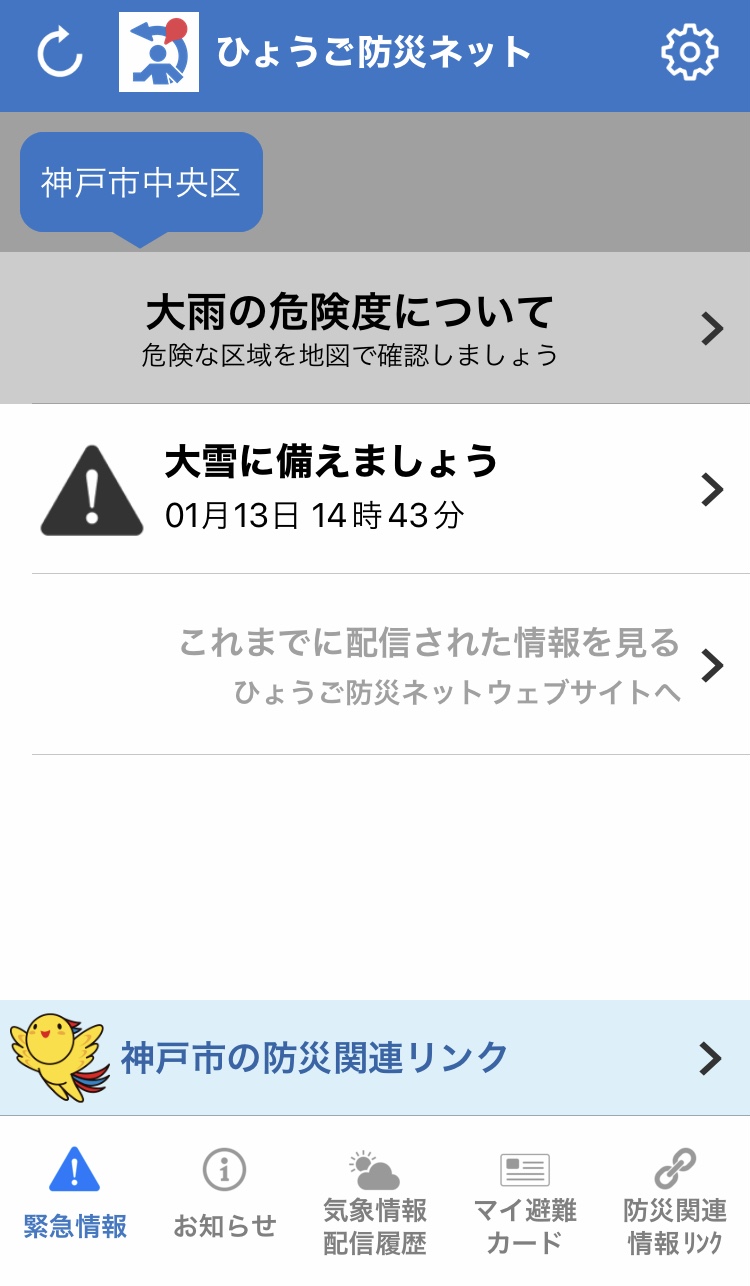
Task: Tap the refresh icon
Action: click(60, 53)
